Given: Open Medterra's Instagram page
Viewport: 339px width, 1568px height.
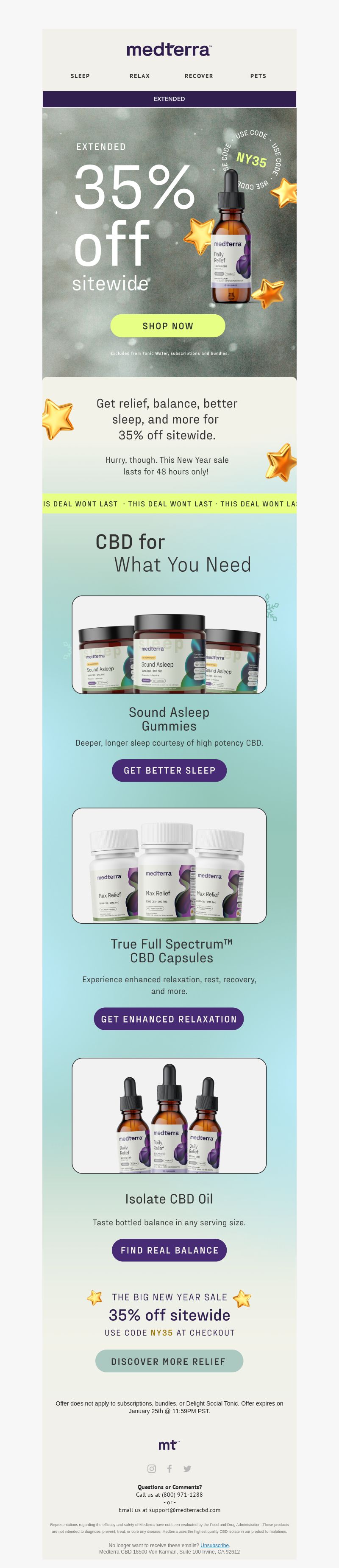Looking at the screenshot, I should (152, 1469).
